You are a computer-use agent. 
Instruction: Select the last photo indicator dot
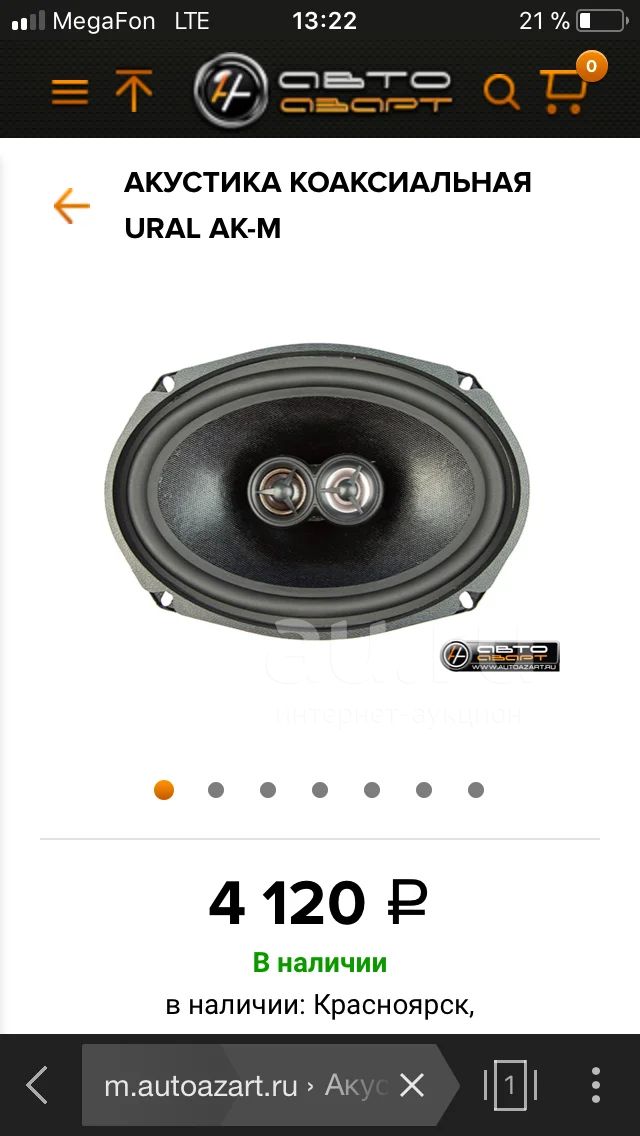click(475, 790)
